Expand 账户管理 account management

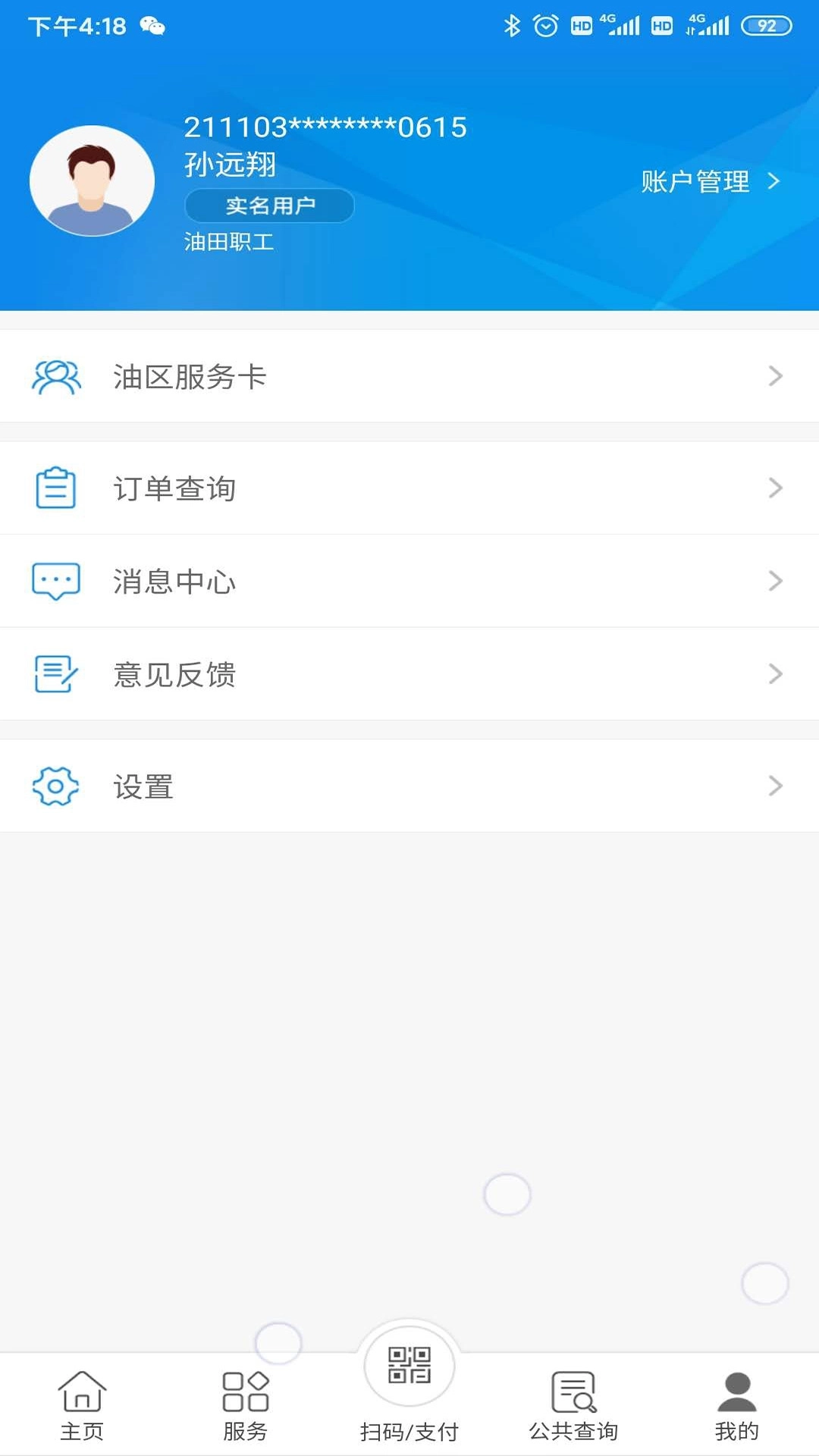(707, 182)
